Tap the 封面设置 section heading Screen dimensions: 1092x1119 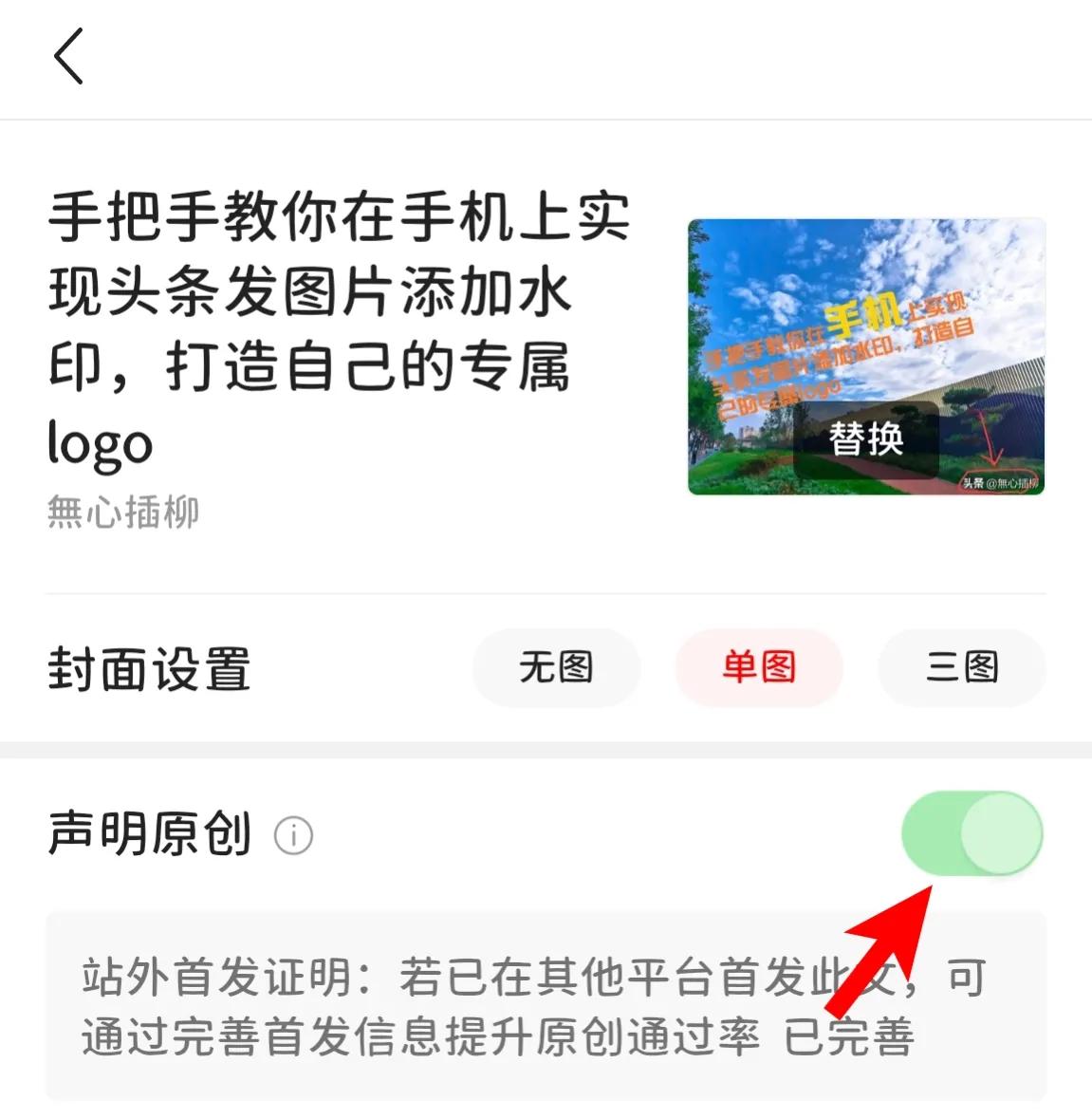tap(148, 668)
